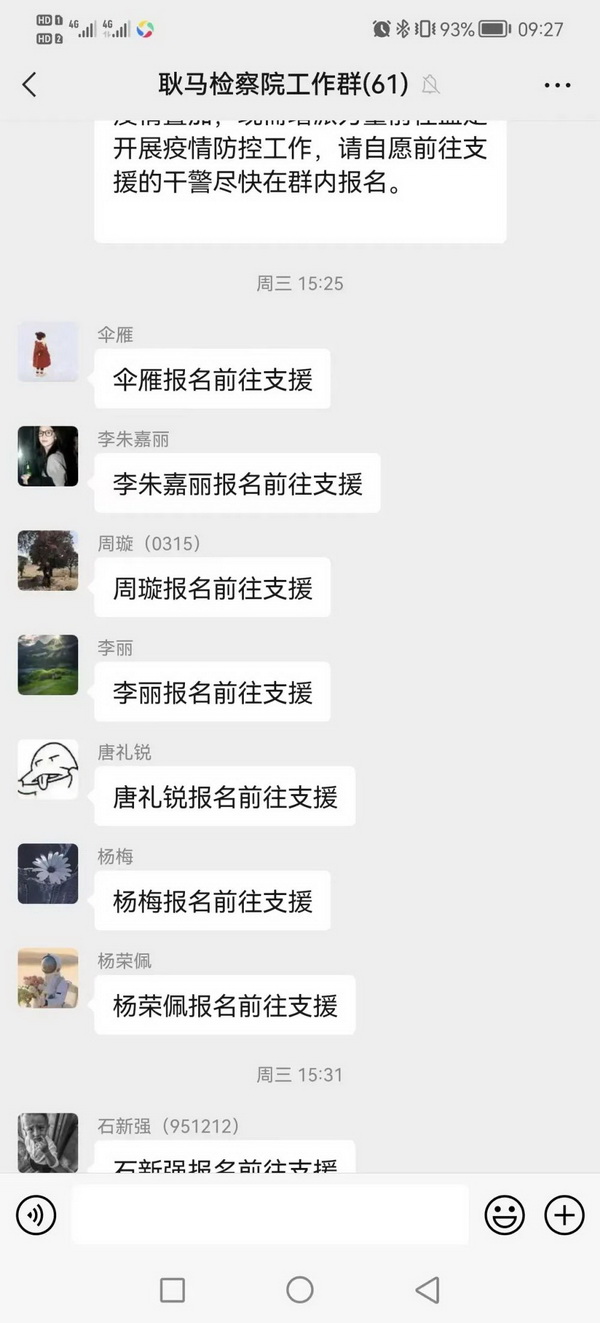
Task: Open 杨梅's daisy avatar
Action: pyautogui.click(x=48, y=873)
